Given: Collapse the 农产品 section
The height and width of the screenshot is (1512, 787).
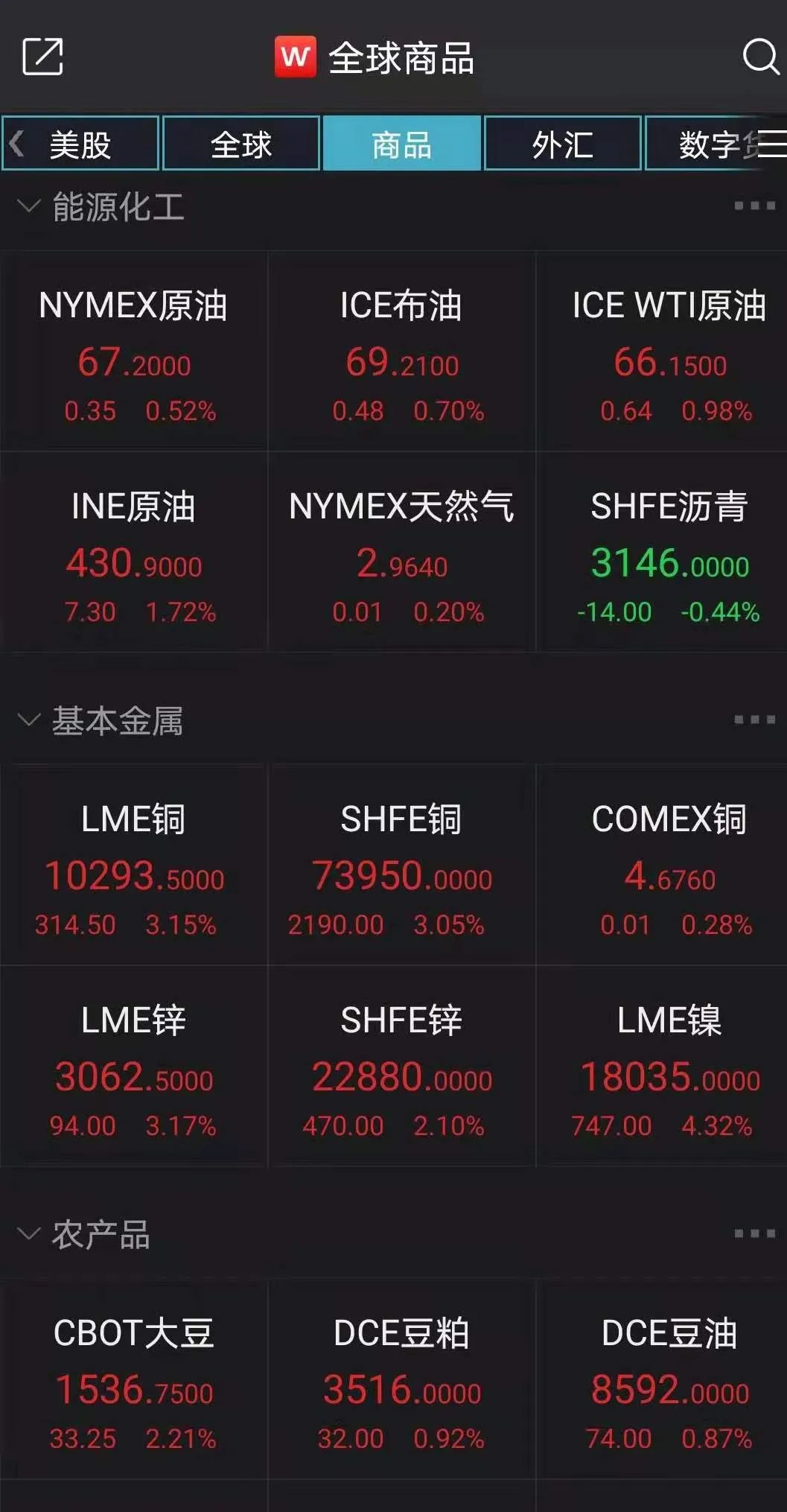Looking at the screenshot, I should pos(28,1234).
